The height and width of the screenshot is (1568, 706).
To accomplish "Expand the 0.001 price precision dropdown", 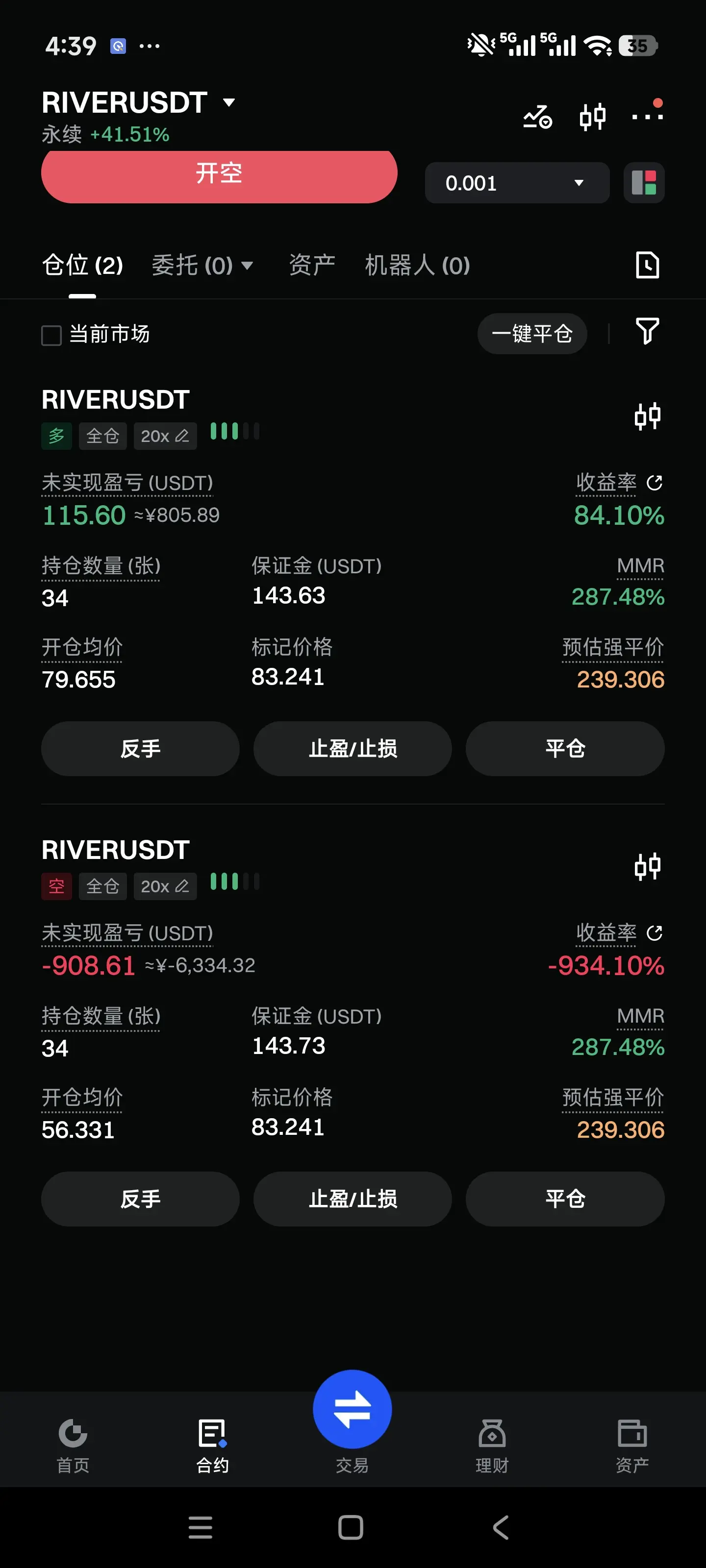I will pos(517,183).
